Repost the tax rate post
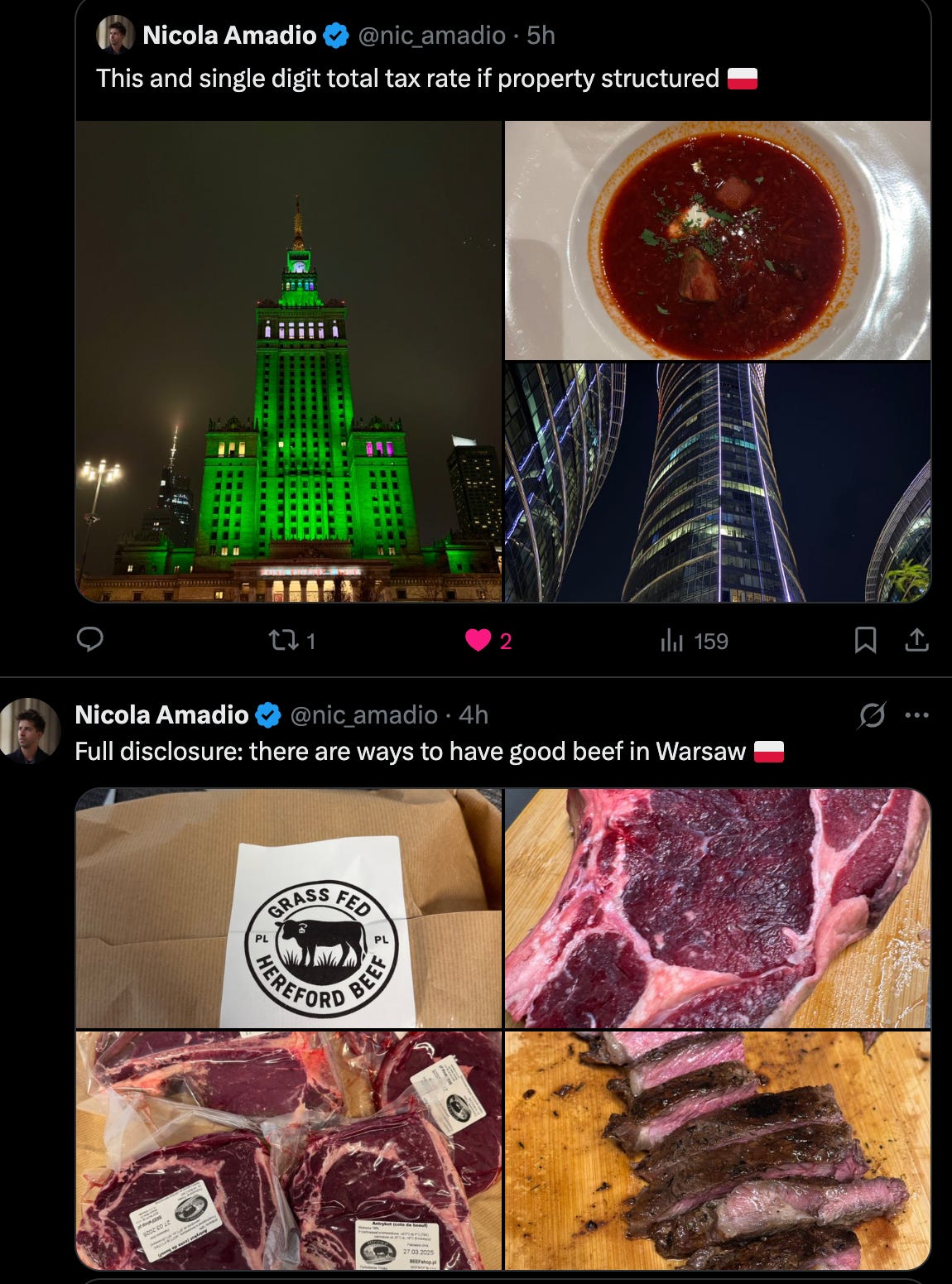This screenshot has width=952, height=1284. 283,640
